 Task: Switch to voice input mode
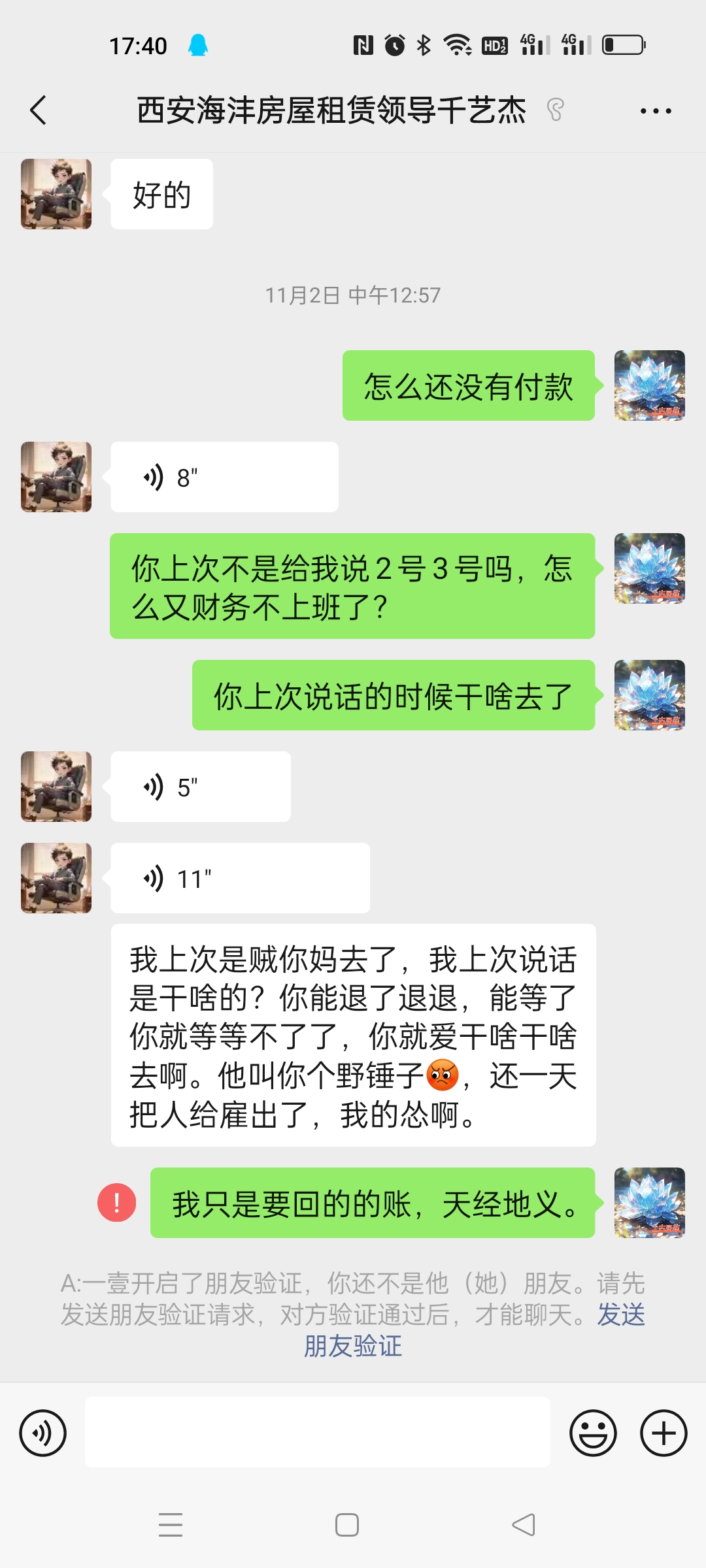click(x=43, y=1433)
